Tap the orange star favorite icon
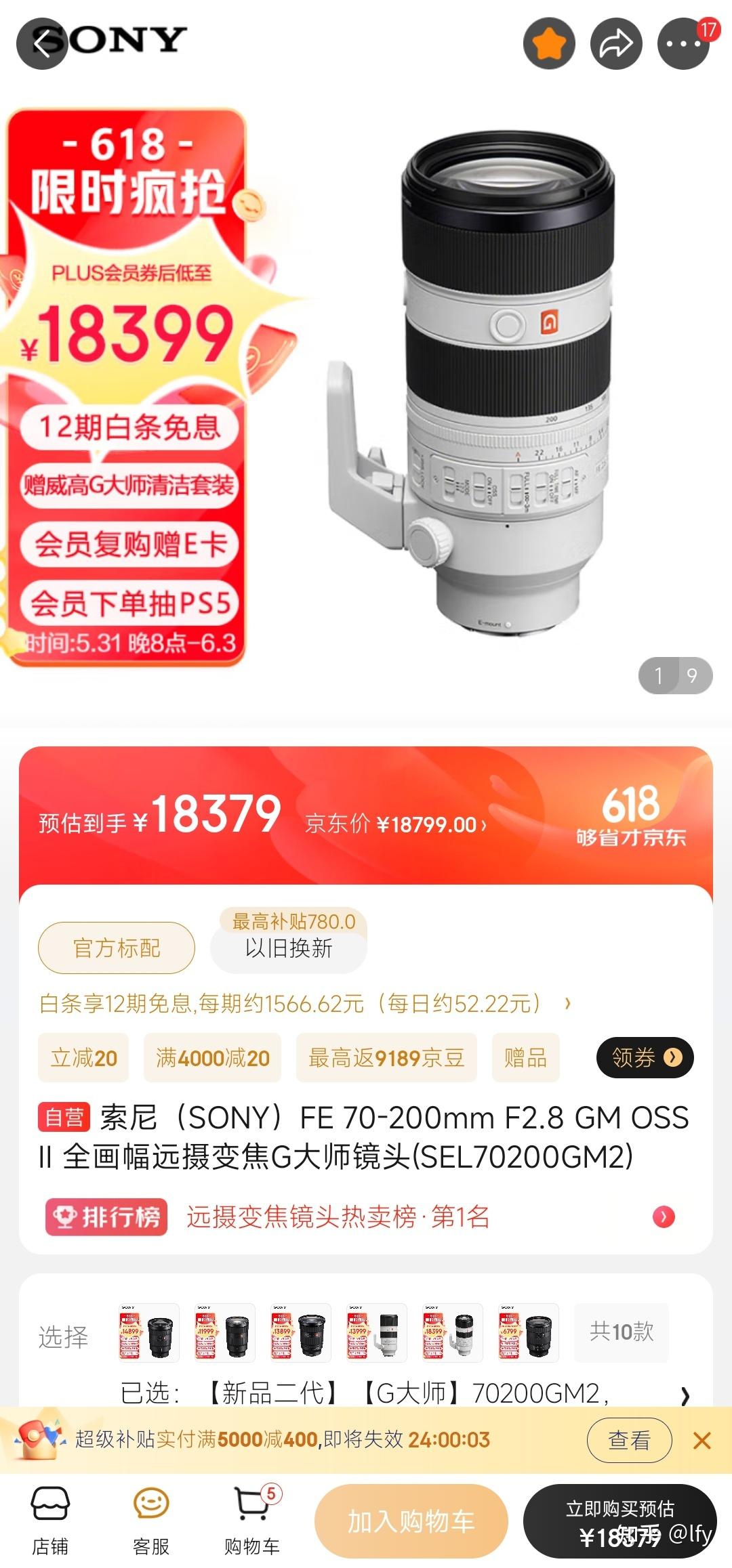The width and height of the screenshot is (732, 1568). 549,44
